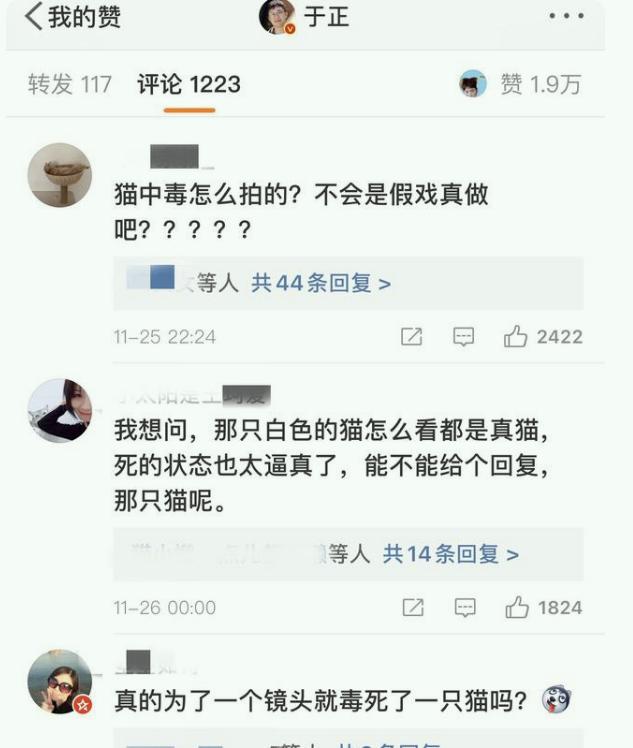This screenshot has height=748, width=633.
Task: Reply to the 白色的猫 comment
Action: [464, 607]
